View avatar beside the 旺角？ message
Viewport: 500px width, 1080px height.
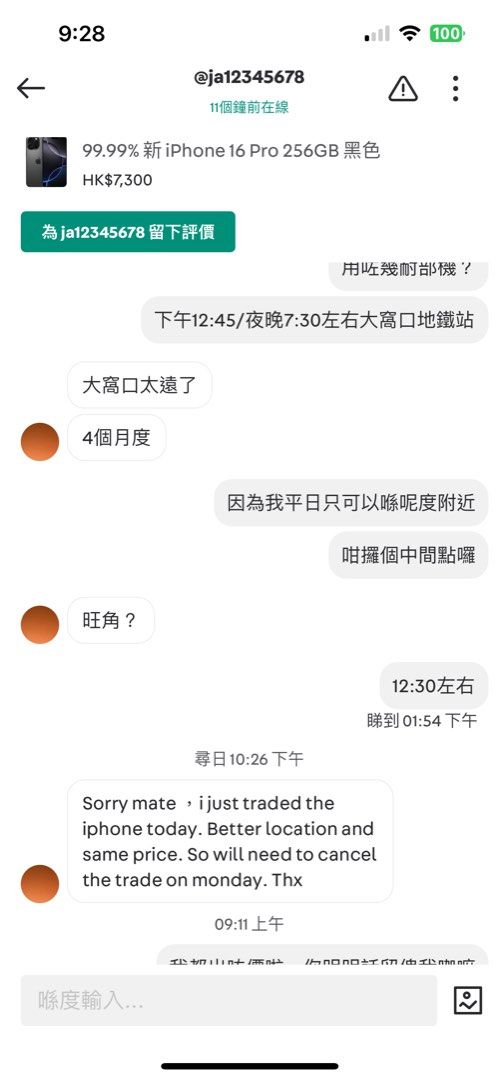40,624
